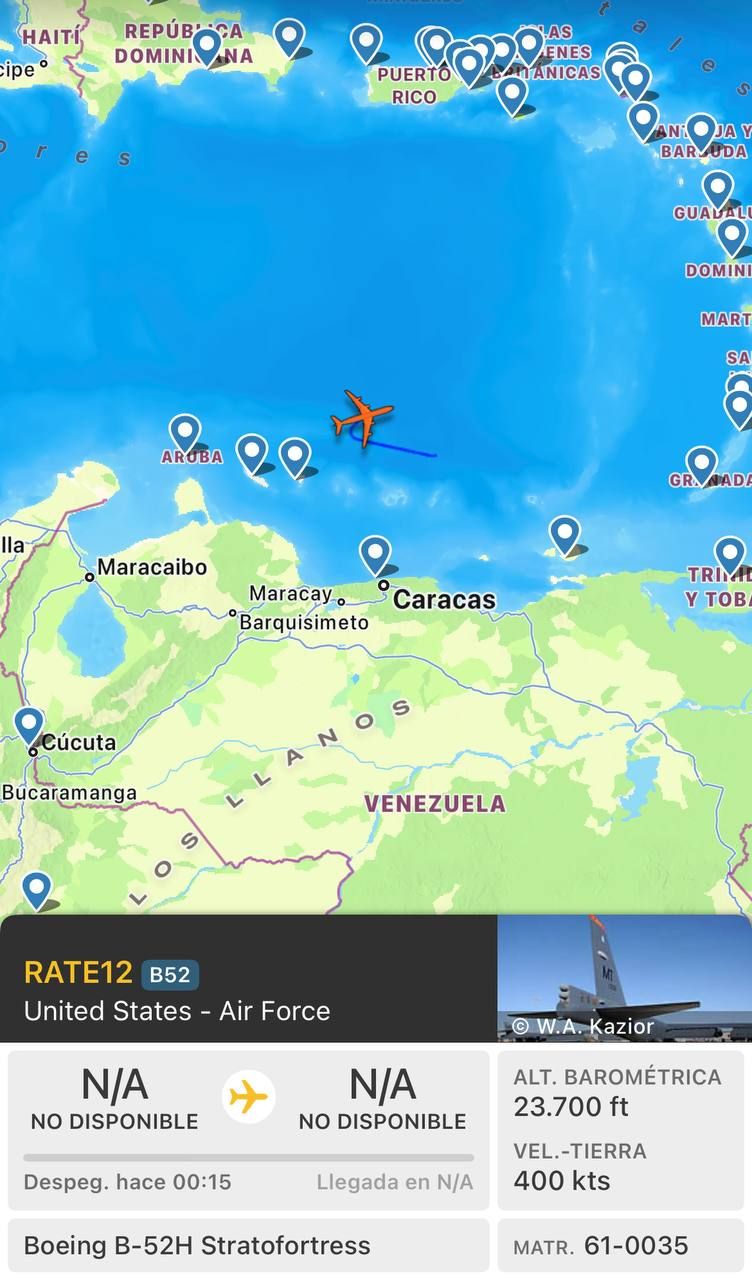Select the airport pin on Trinidad y Tobago

point(730,554)
